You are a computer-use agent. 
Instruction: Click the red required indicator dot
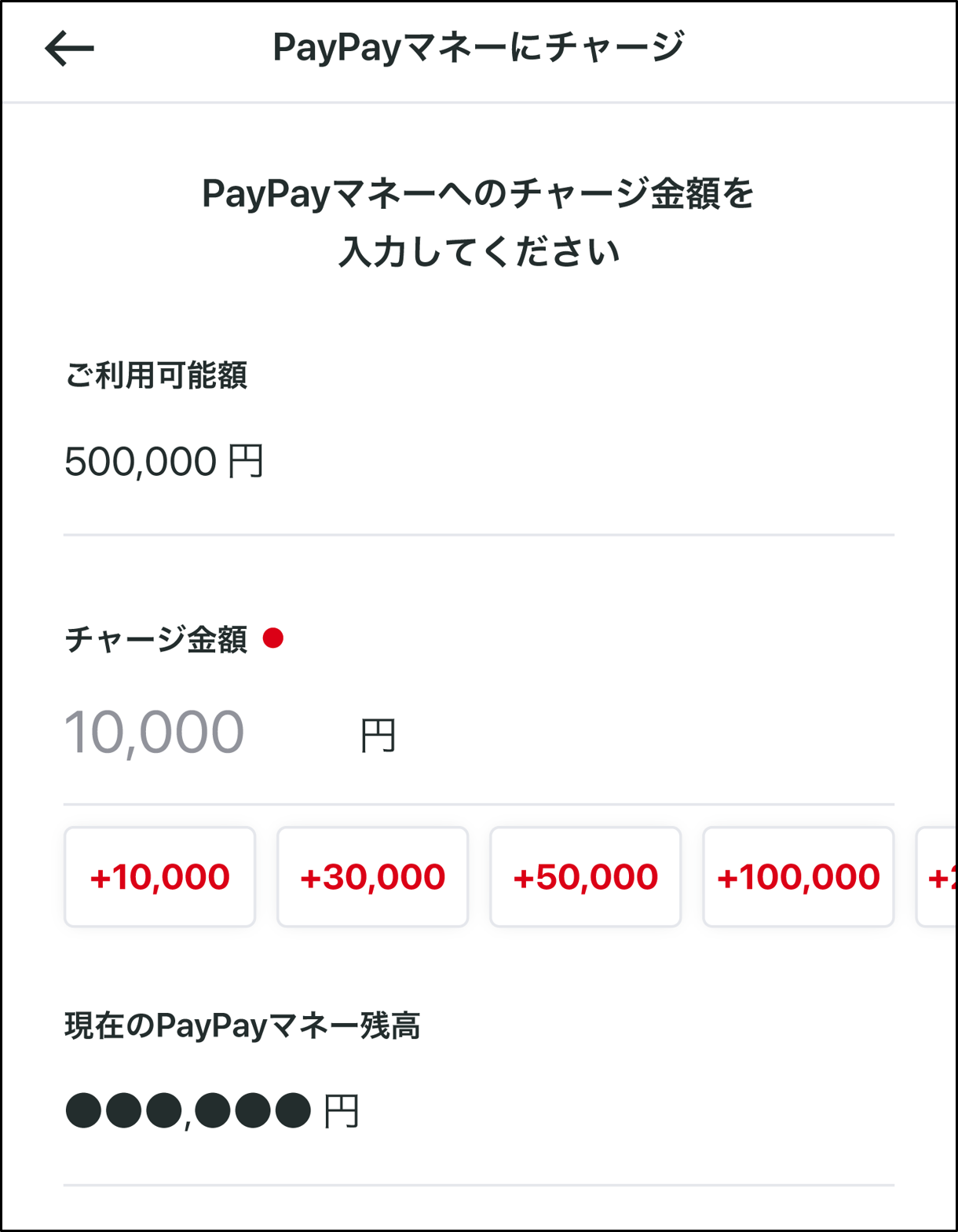[x=274, y=640]
